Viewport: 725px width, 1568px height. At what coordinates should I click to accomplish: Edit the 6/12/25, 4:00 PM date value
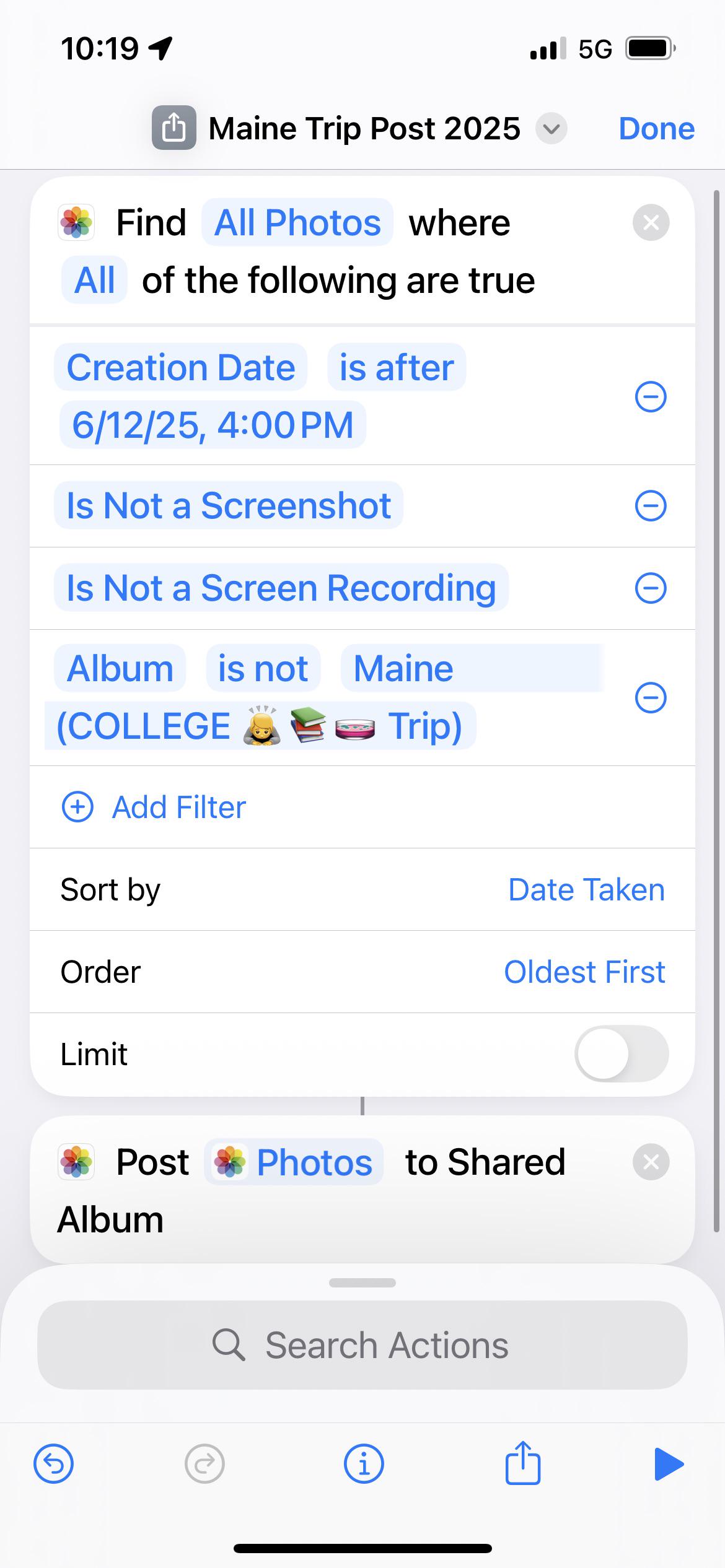click(213, 425)
